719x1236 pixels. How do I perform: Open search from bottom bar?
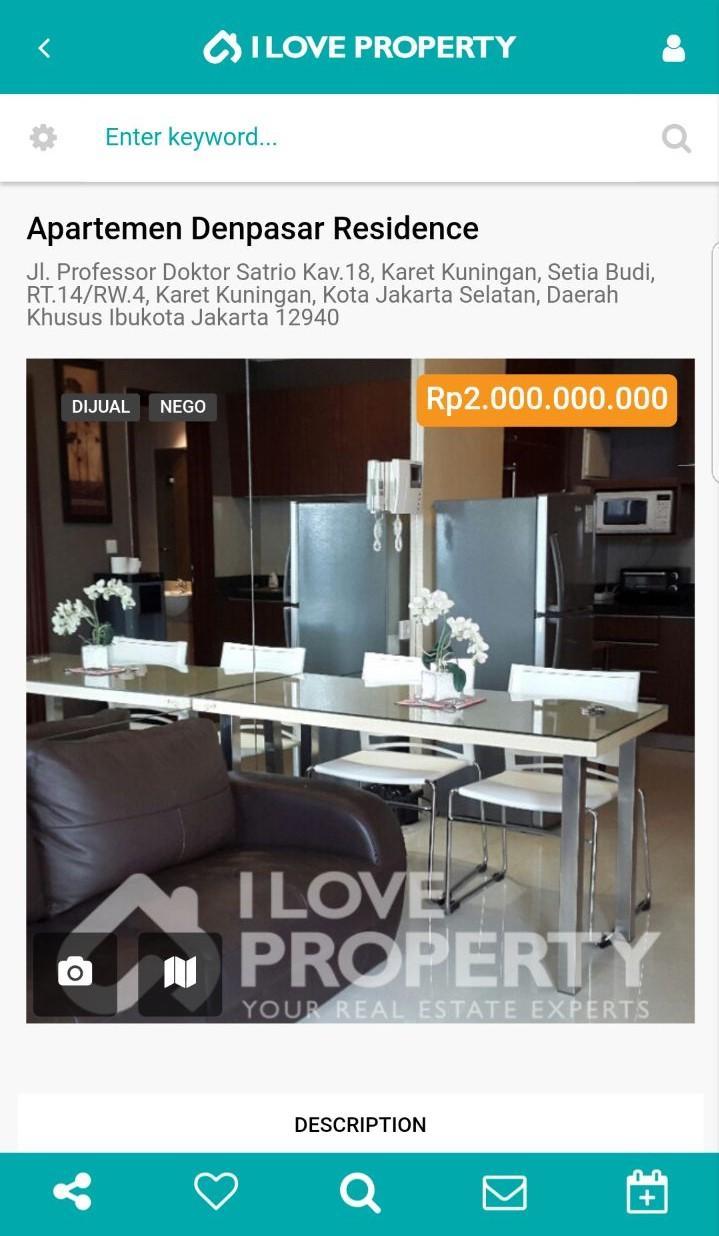coord(359,1192)
